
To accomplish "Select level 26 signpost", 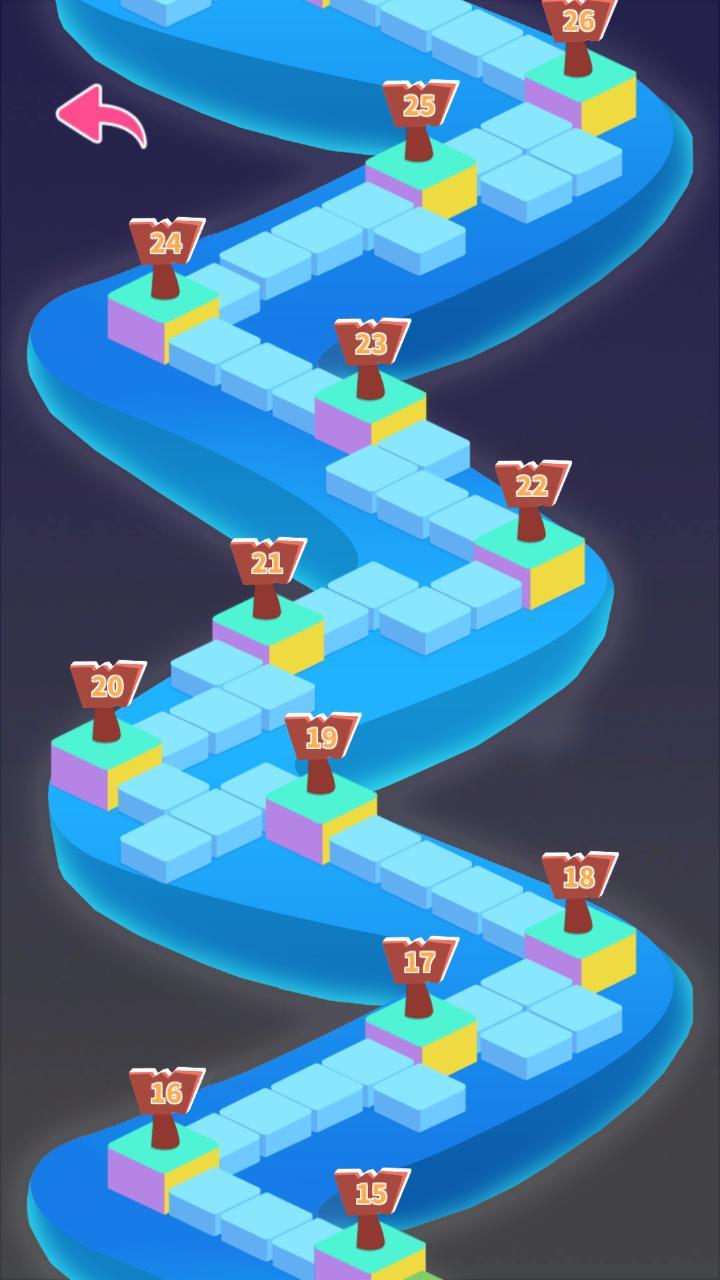I will pyautogui.click(x=578, y=24).
